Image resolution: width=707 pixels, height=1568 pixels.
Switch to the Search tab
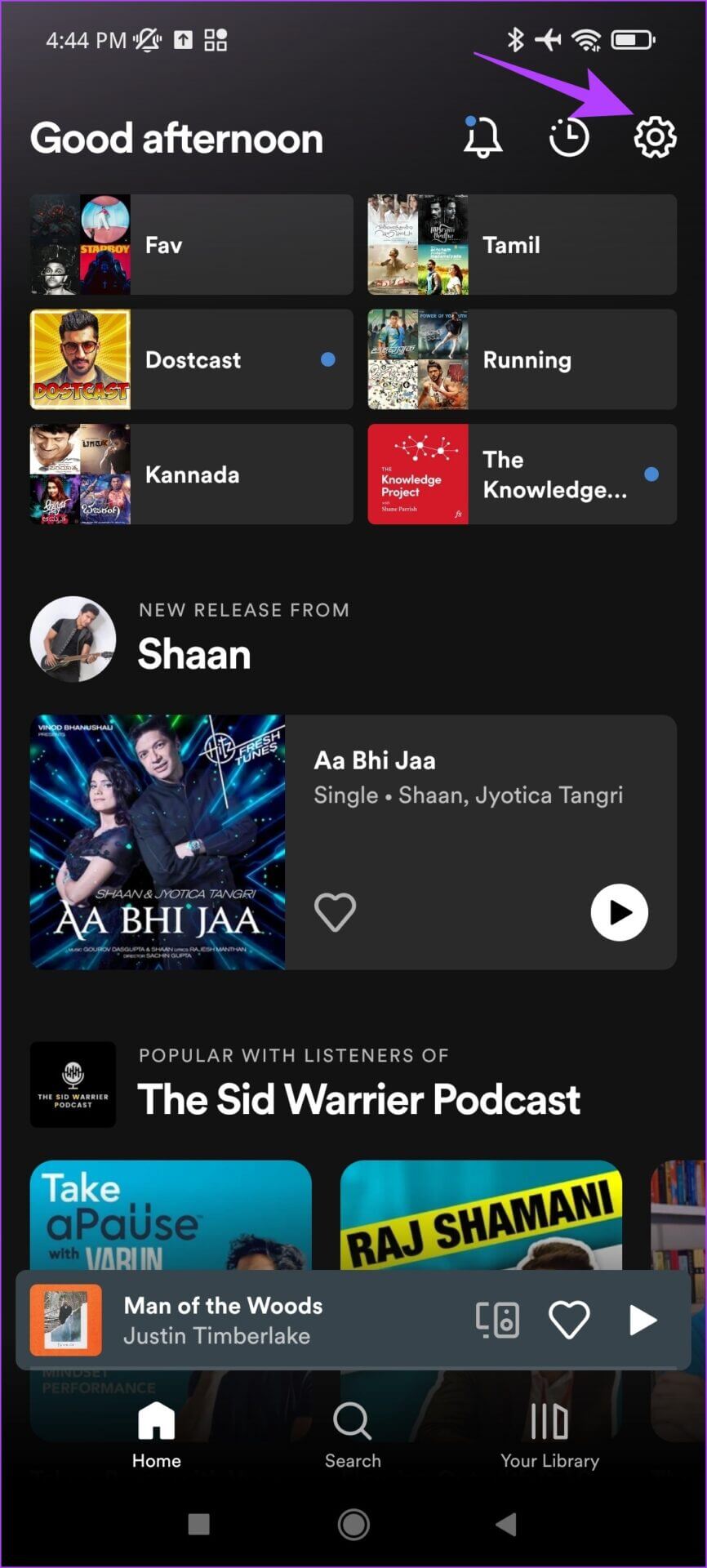(353, 1435)
